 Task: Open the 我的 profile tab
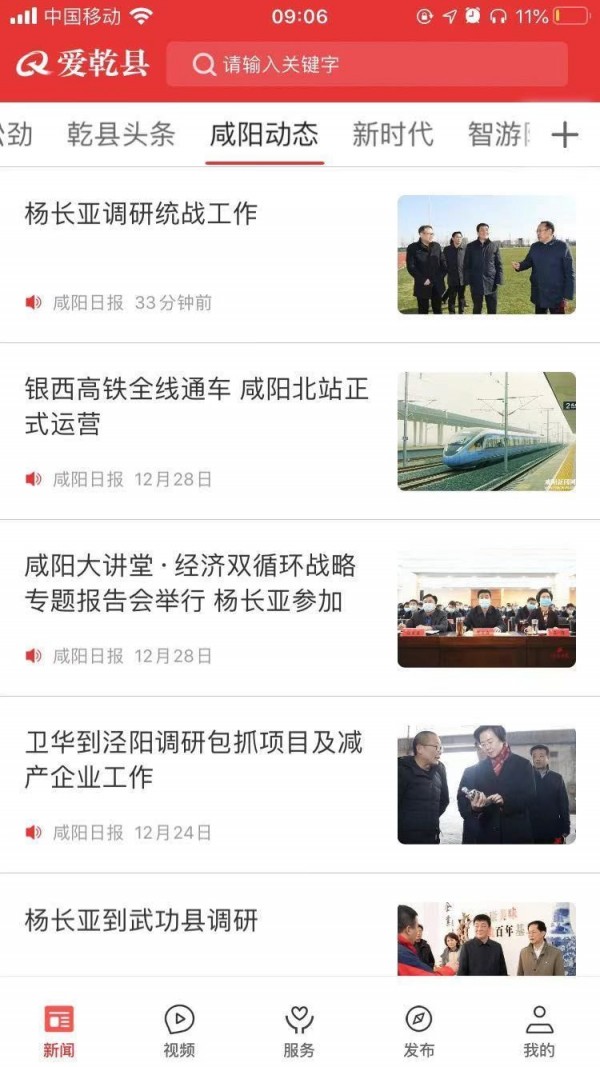coord(539,1030)
